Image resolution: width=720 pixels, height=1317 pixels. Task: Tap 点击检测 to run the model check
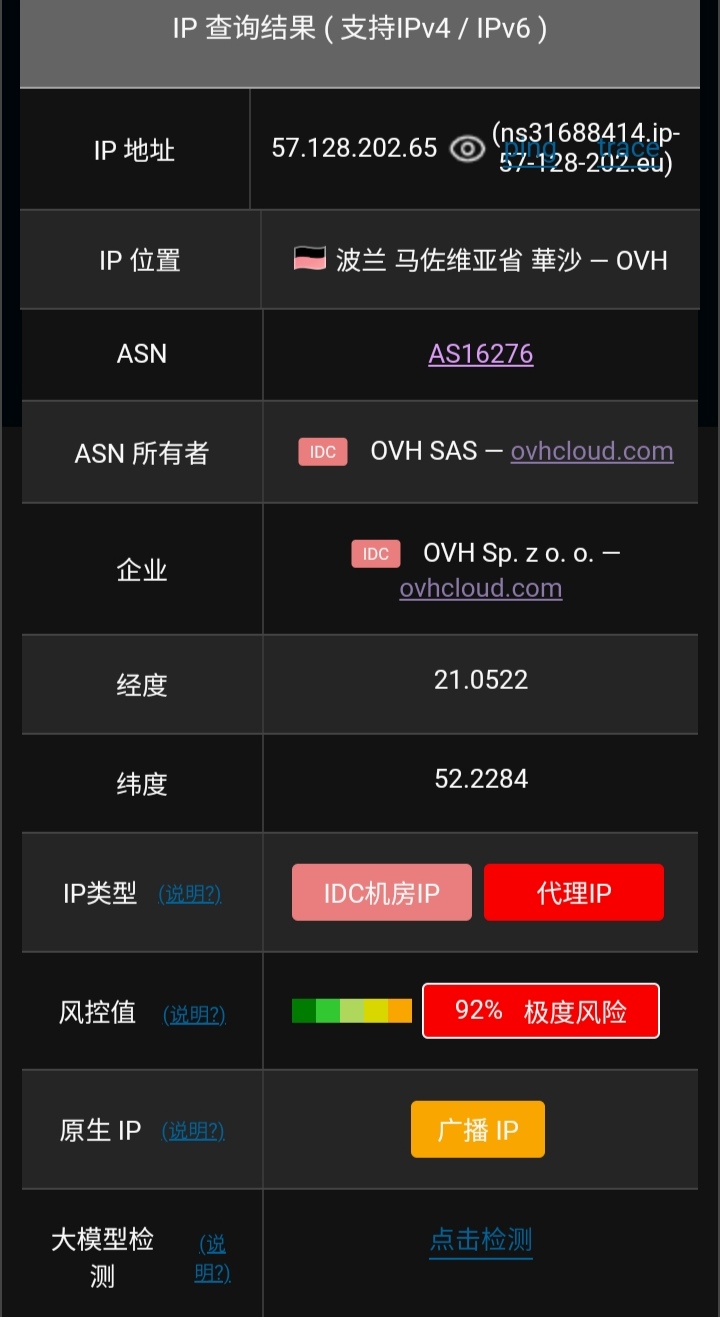[x=481, y=1240]
